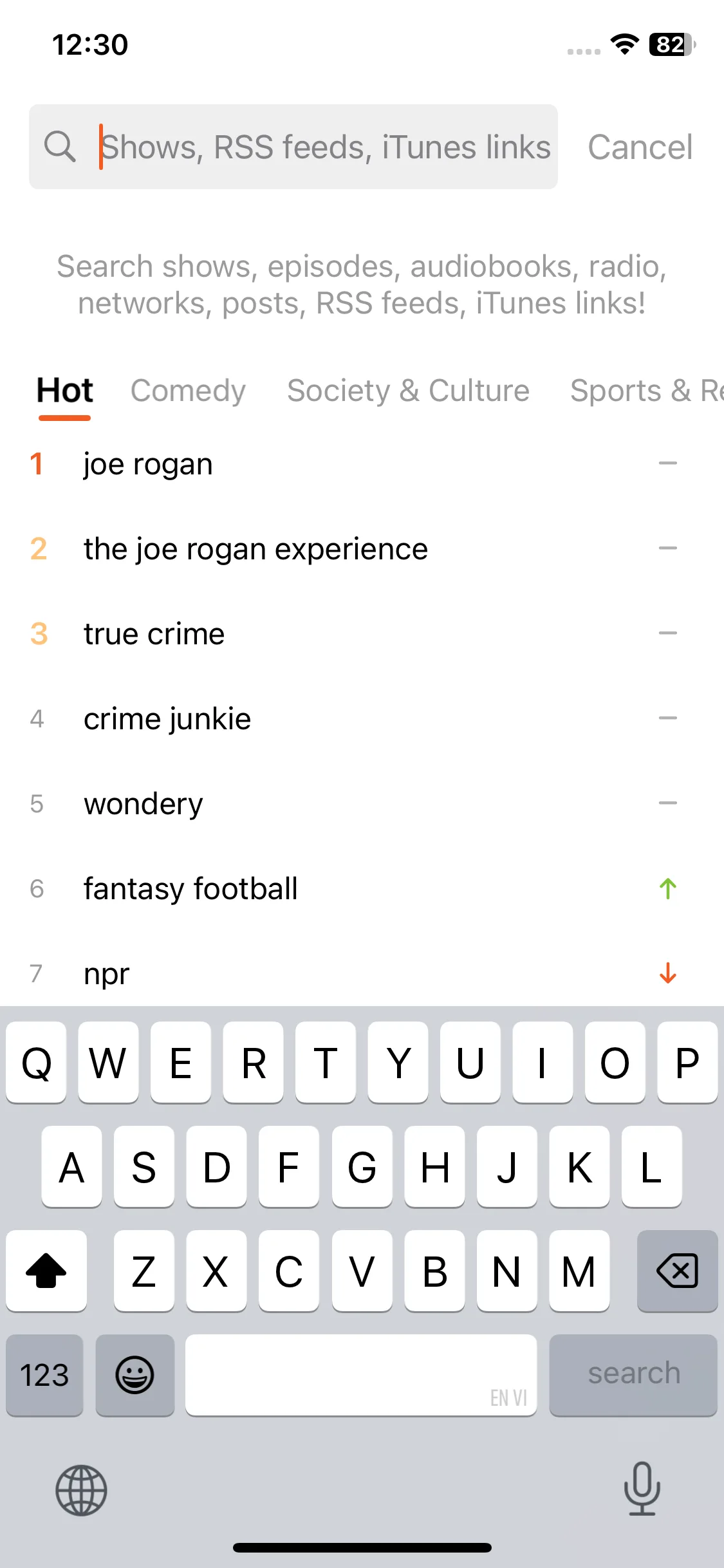724x1568 pixels.
Task: Choose the joe rogan experience suggestion
Action: (255, 549)
